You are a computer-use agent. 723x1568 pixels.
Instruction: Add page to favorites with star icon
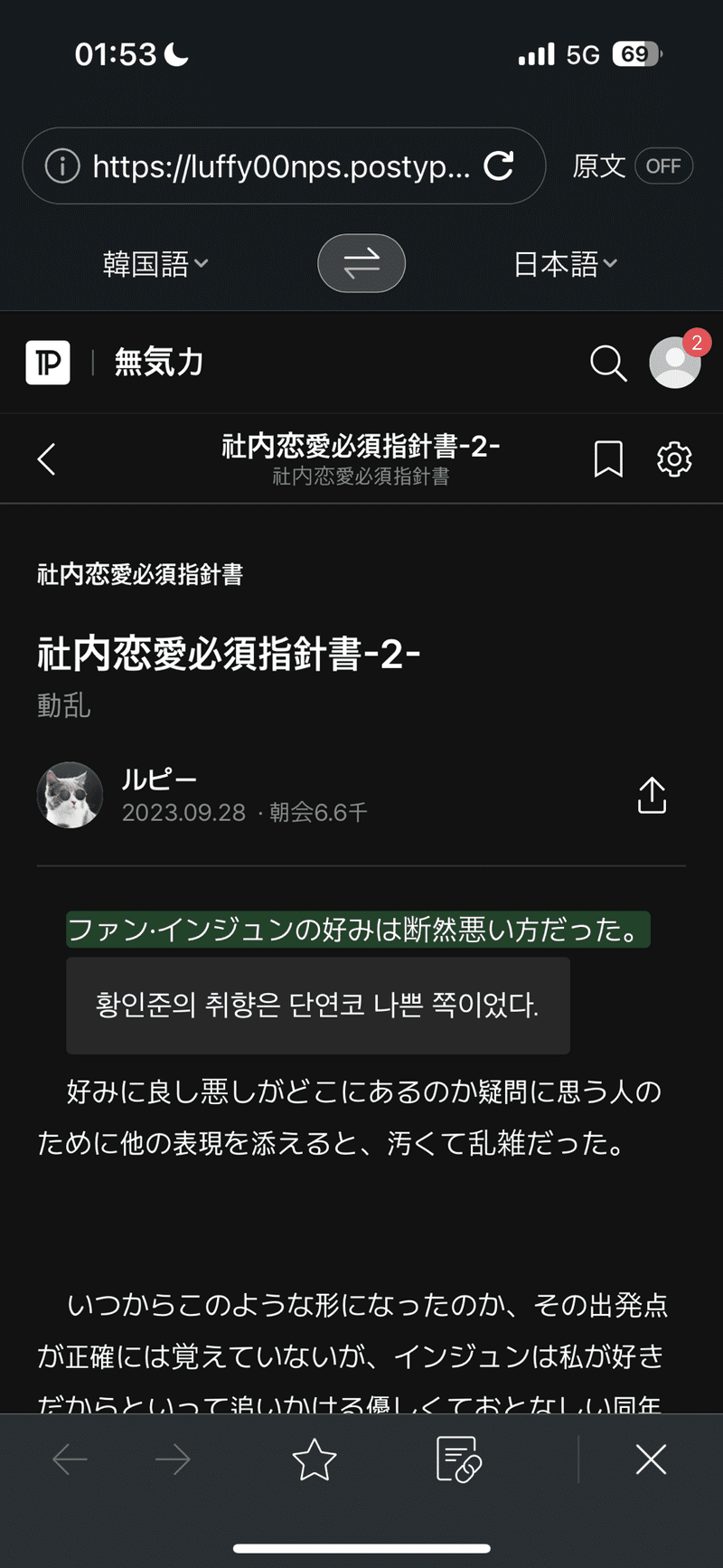tap(314, 1459)
